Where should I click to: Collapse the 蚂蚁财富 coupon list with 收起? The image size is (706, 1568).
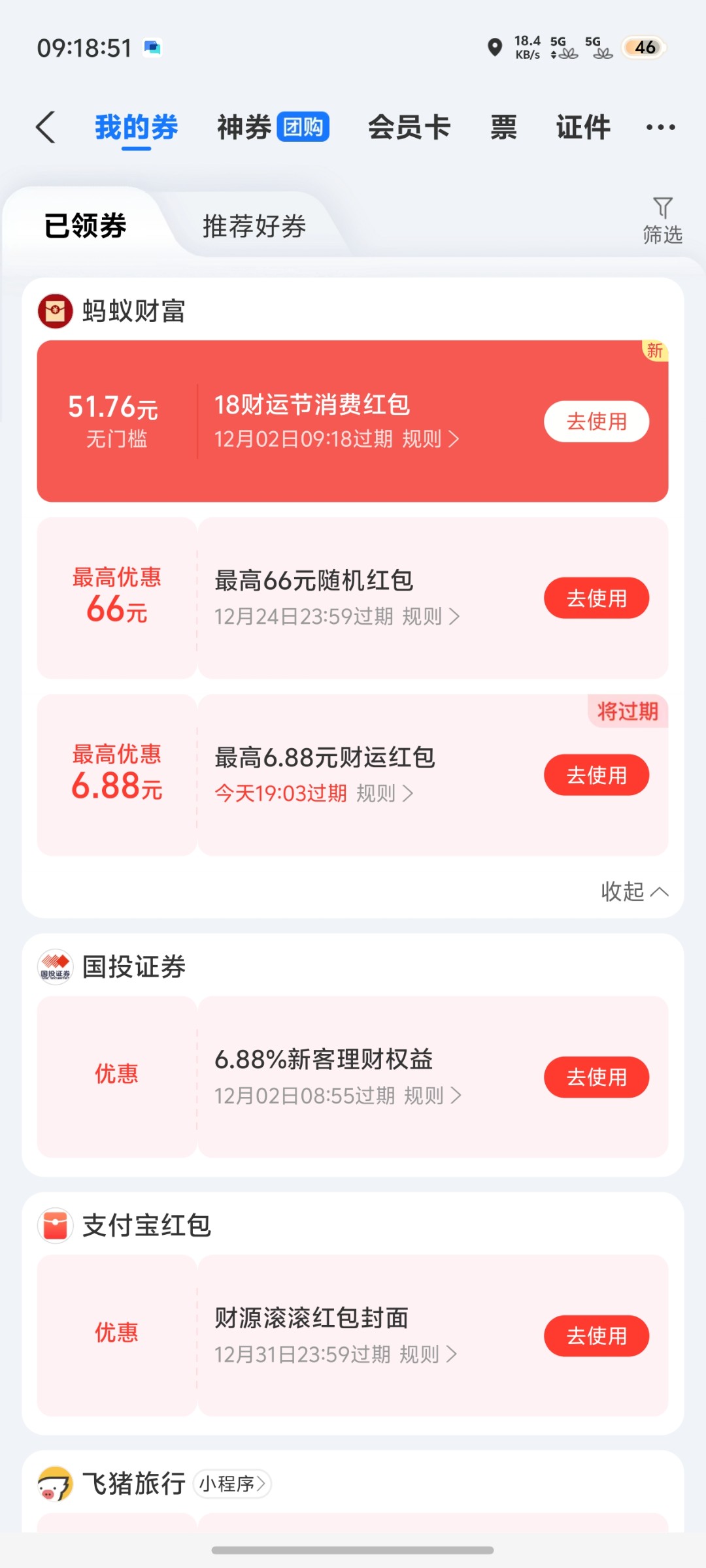pyautogui.click(x=634, y=891)
